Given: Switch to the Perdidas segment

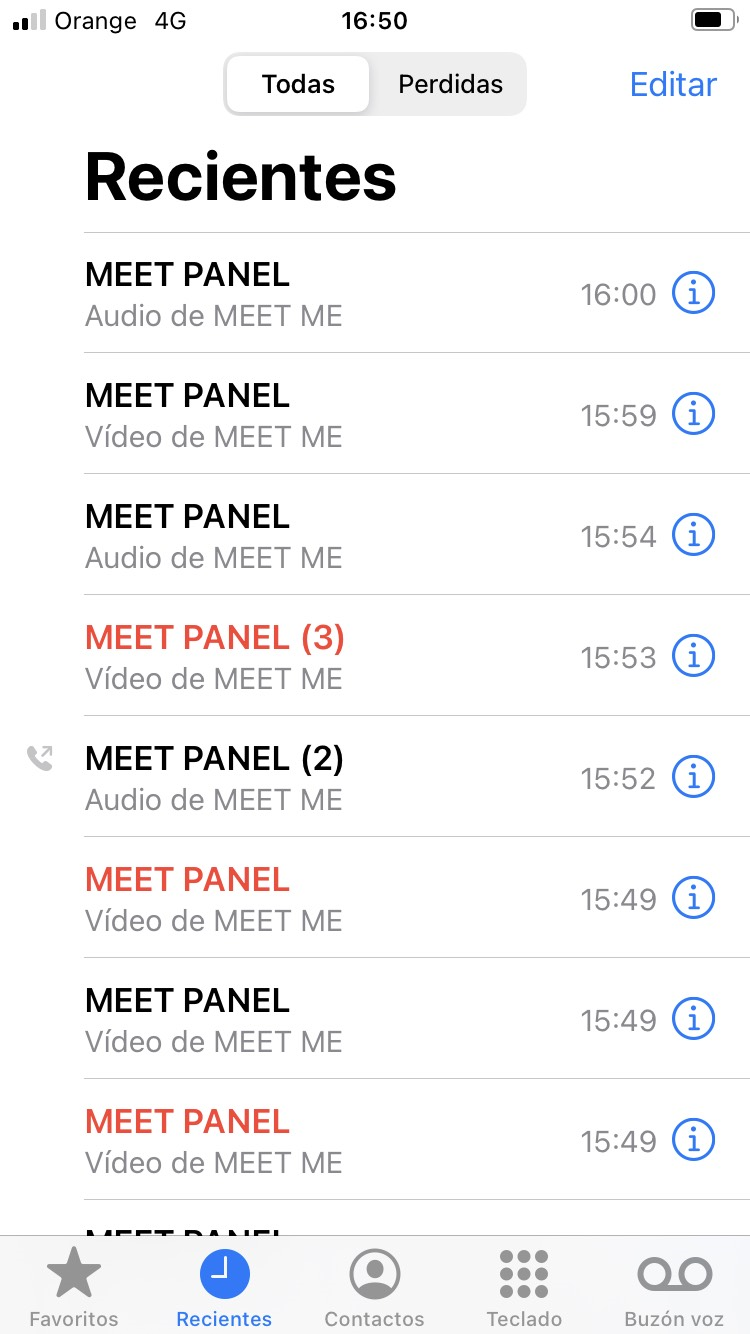Looking at the screenshot, I should pos(450,85).
